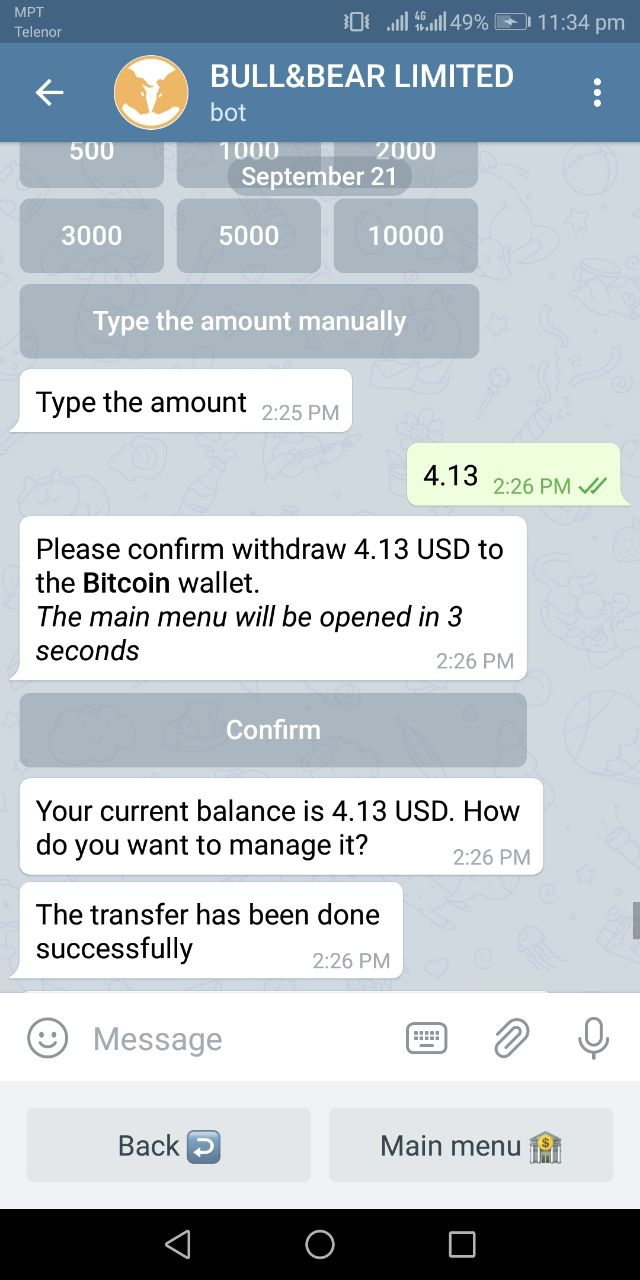Open BULL&BEAR LIMITED bot profile
Image resolution: width=640 pixels, height=1280 pixels.
click(360, 92)
